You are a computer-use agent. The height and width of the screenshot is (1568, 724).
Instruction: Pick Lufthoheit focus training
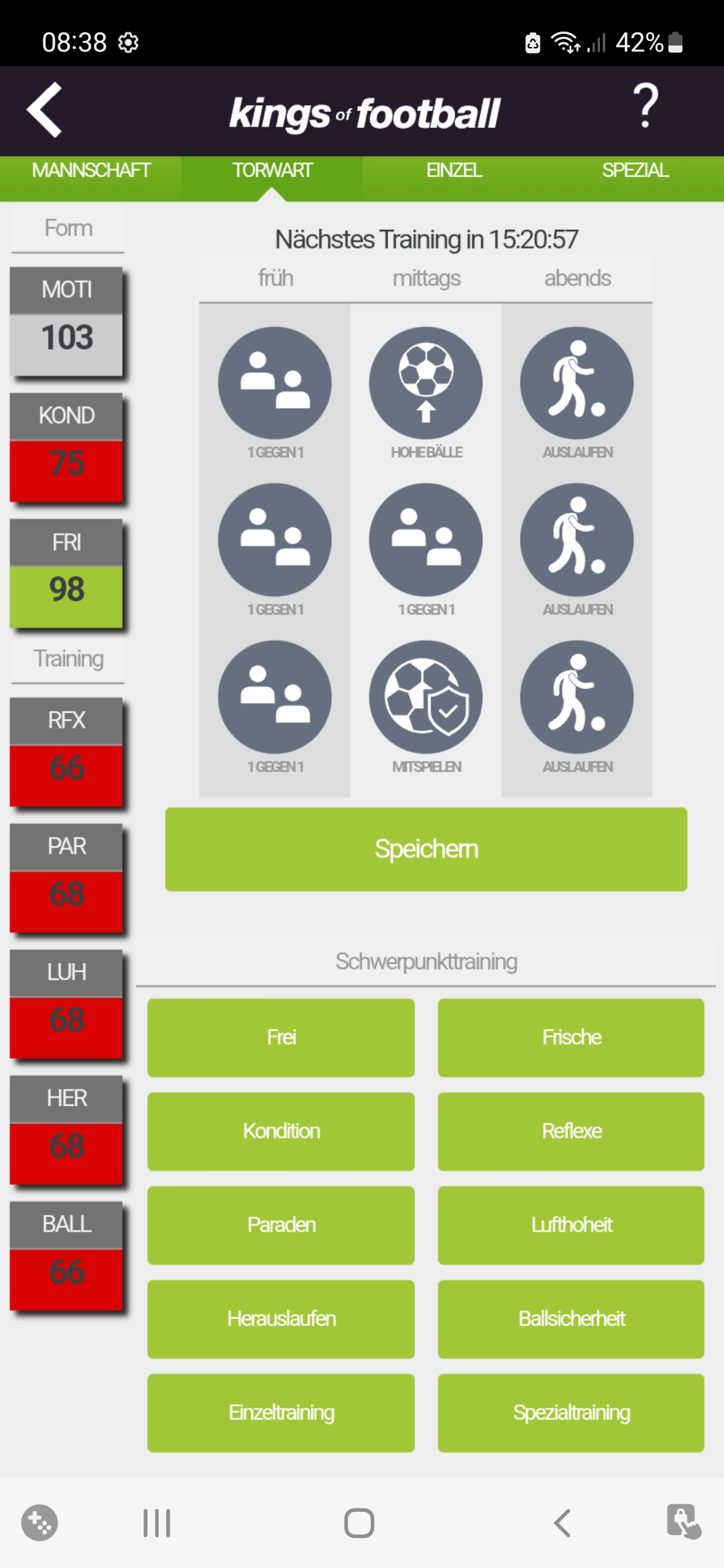pos(571,1225)
